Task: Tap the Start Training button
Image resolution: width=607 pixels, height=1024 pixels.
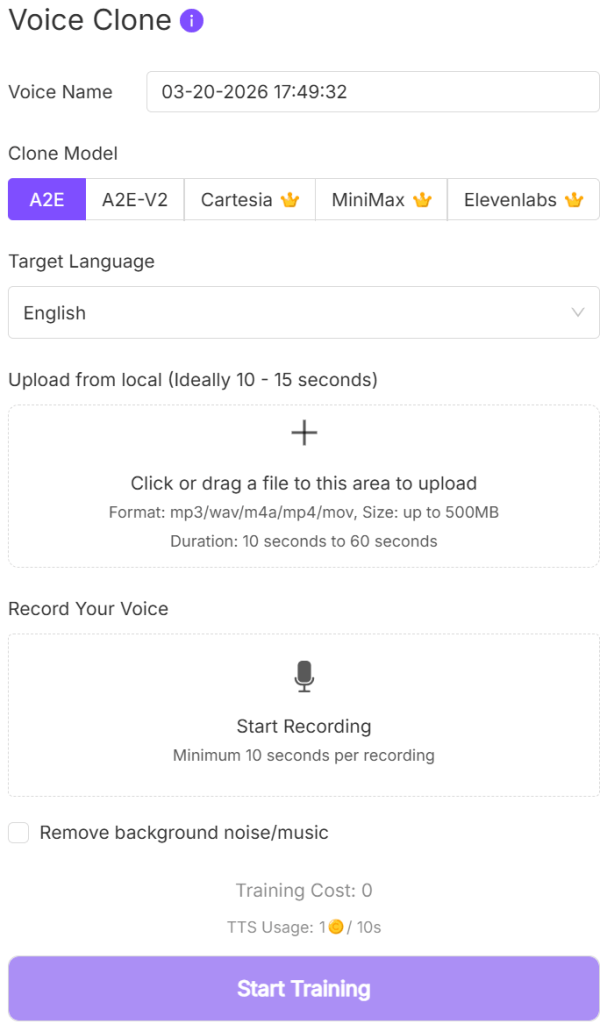Action: [304, 989]
